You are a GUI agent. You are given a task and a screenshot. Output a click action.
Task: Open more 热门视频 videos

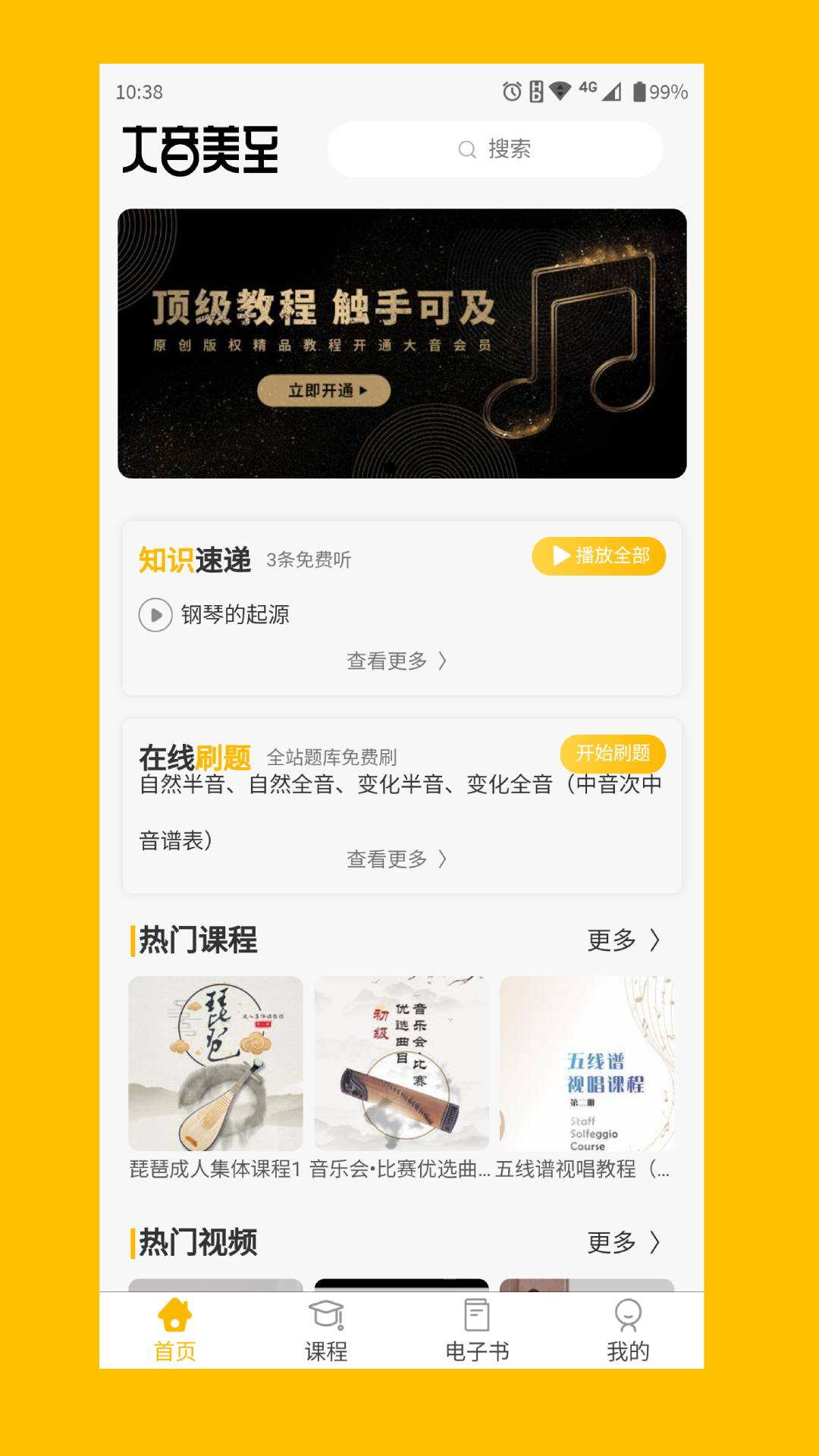click(x=623, y=1242)
